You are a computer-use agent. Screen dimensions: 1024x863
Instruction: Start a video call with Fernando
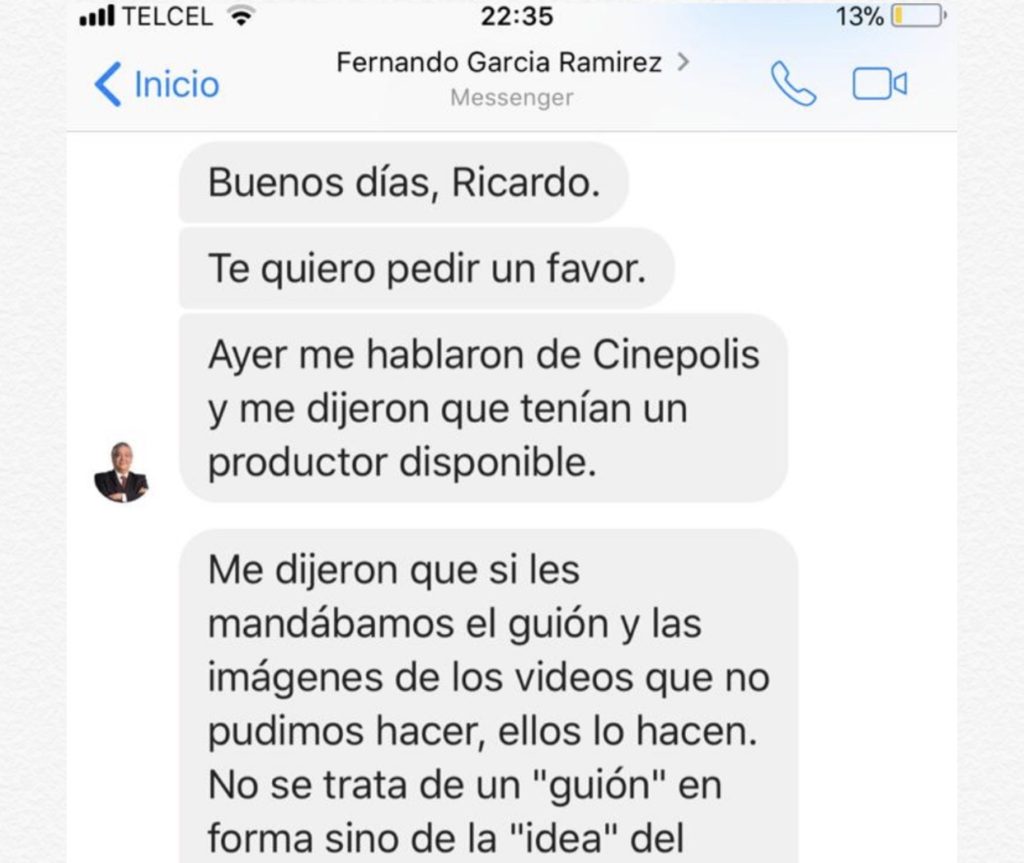(879, 85)
